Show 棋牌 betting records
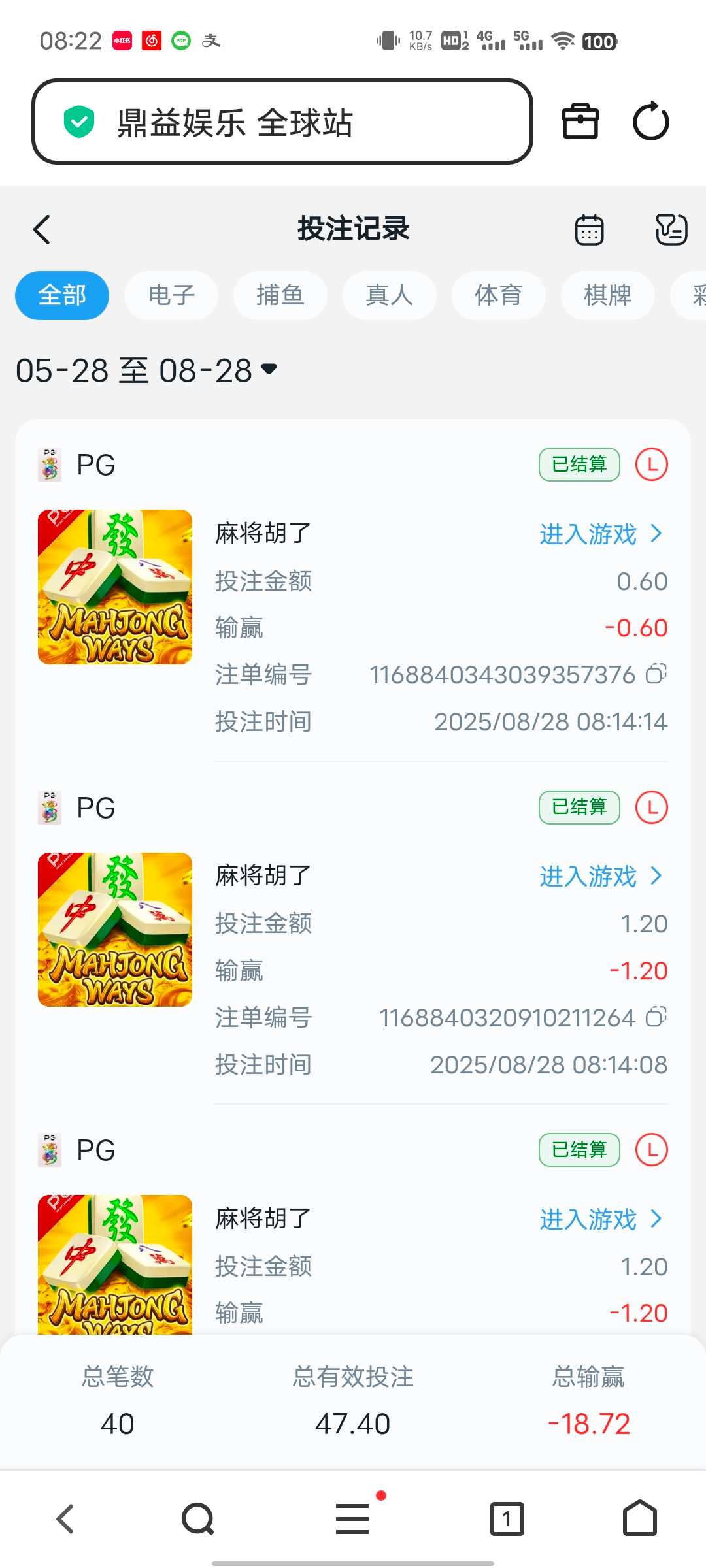 [x=608, y=295]
